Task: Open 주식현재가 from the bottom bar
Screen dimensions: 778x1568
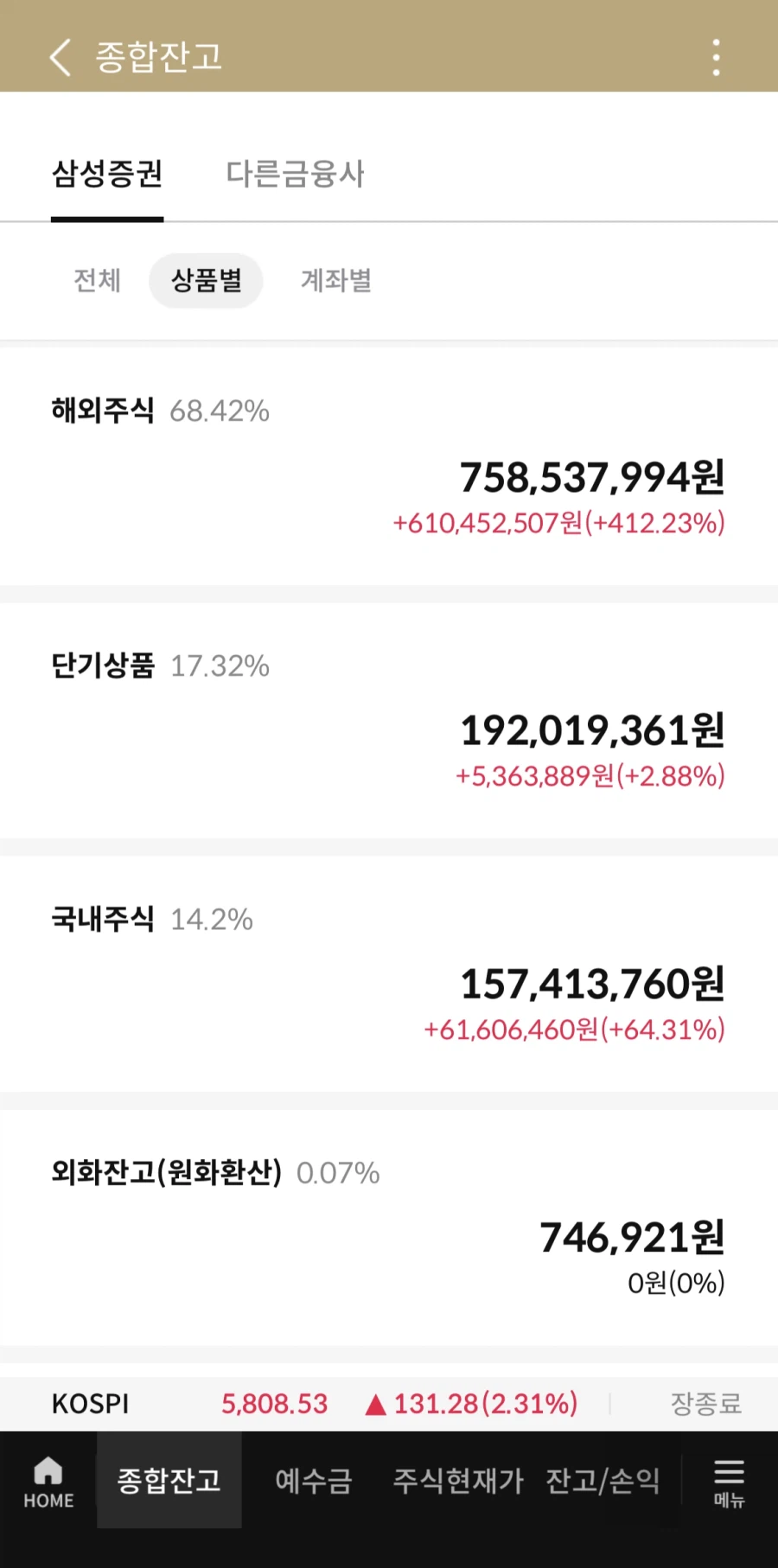Action: (457, 1480)
